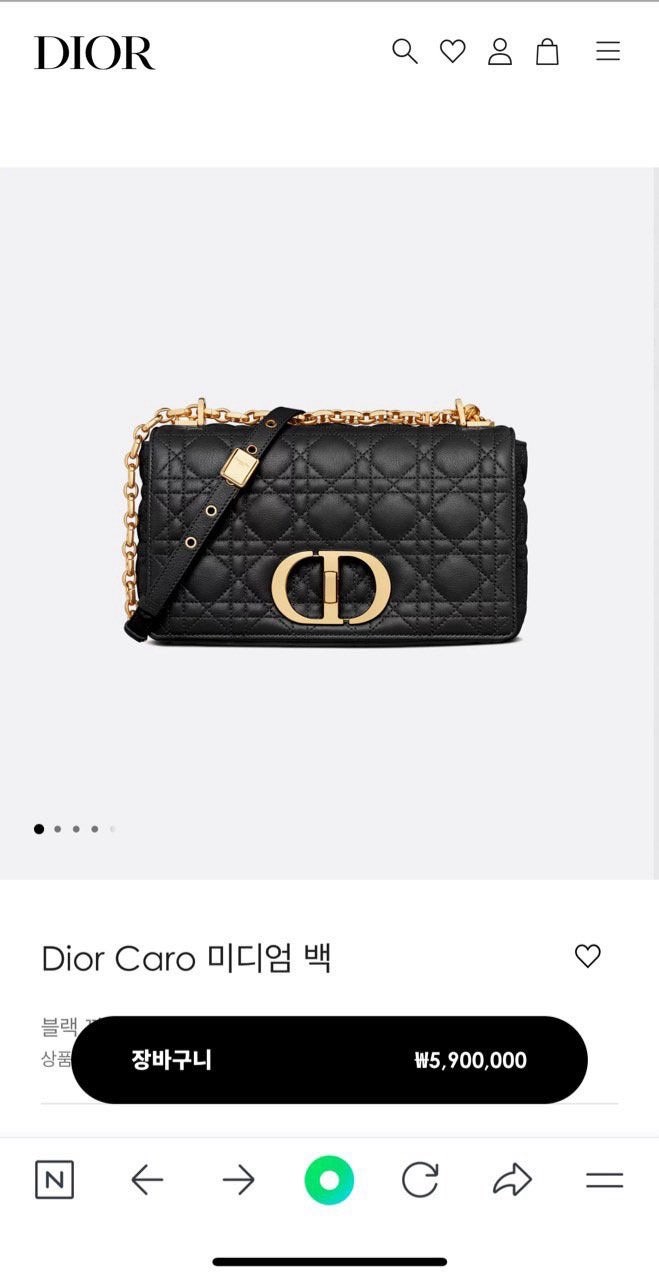Screen dimensions: 659x1279
Task: Go forward to next page
Action: (x=238, y=1180)
